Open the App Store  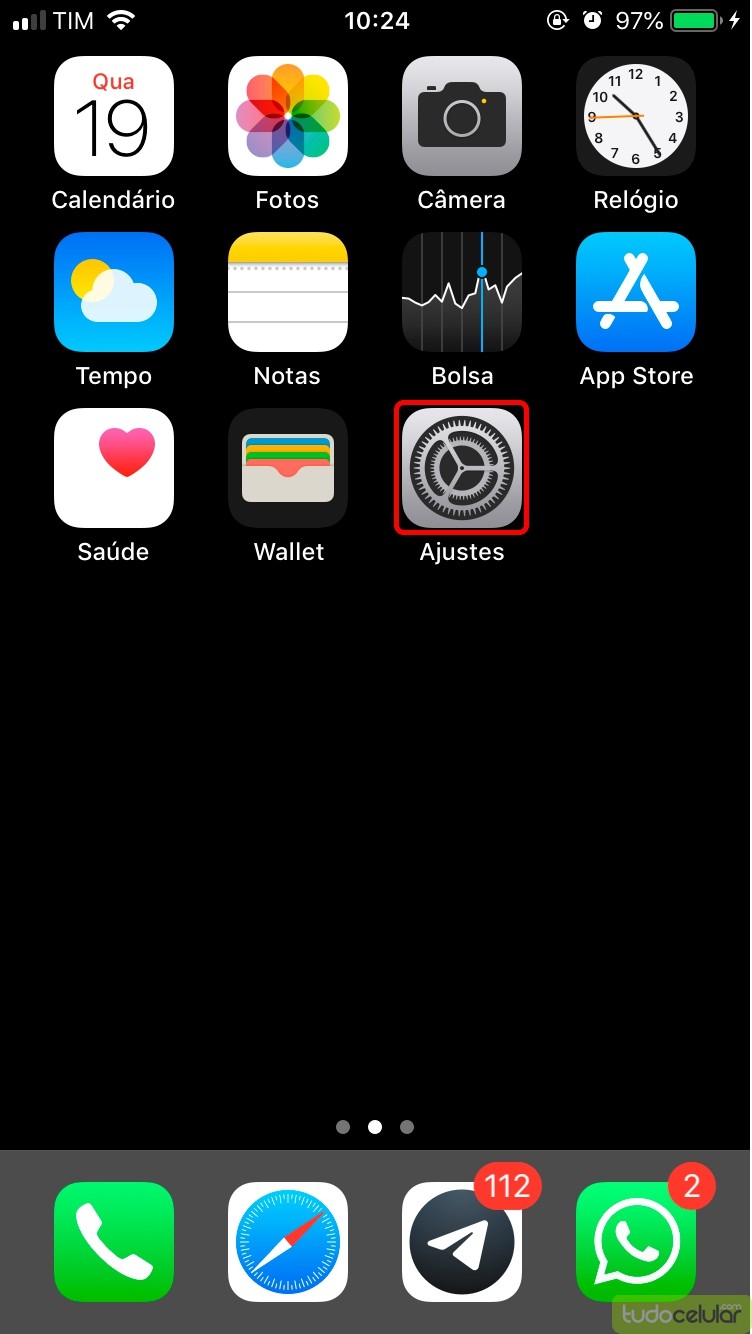point(636,292)
